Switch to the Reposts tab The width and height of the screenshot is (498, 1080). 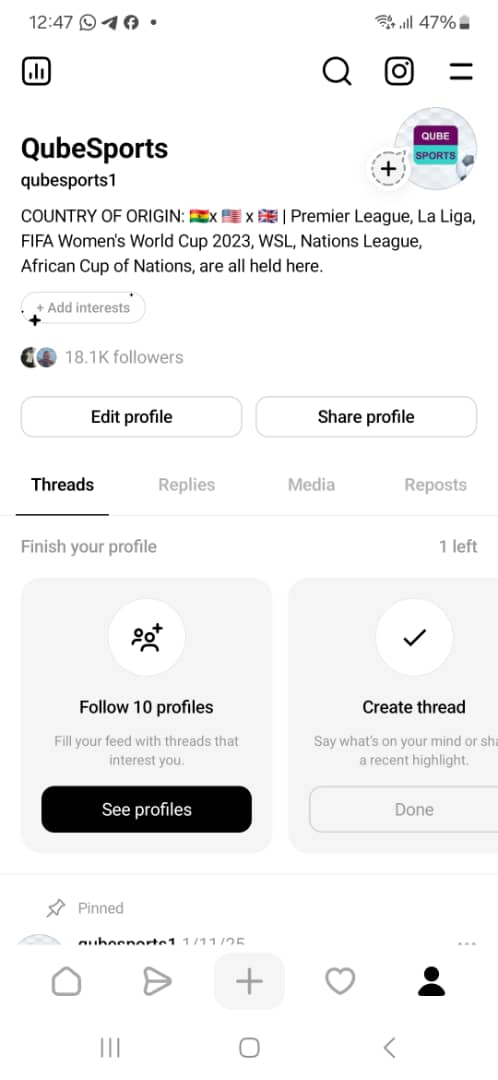click(x=435, y=485)
